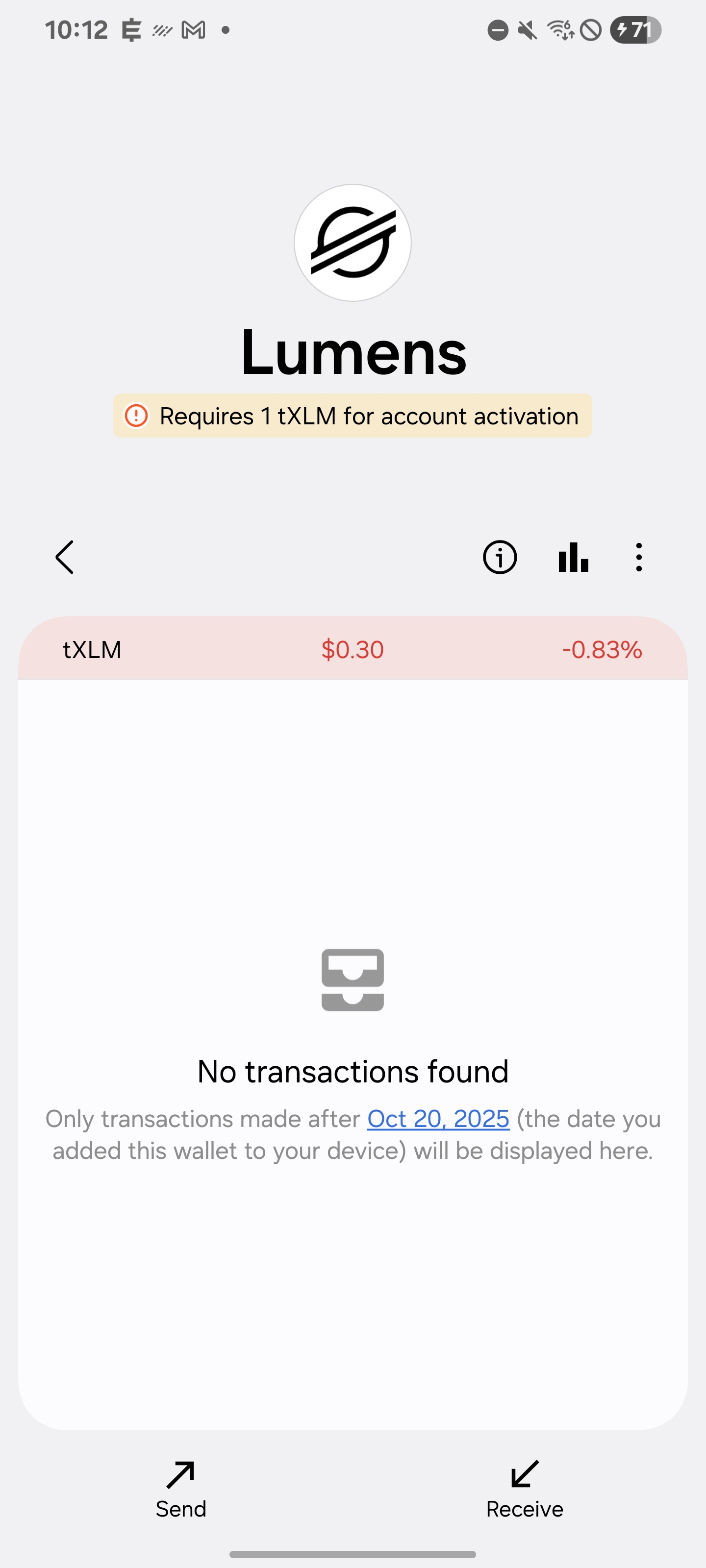The image size is (706, 1568).
Task: Open the Oct 20, 2025 date link
Action: pos(438,1119)
